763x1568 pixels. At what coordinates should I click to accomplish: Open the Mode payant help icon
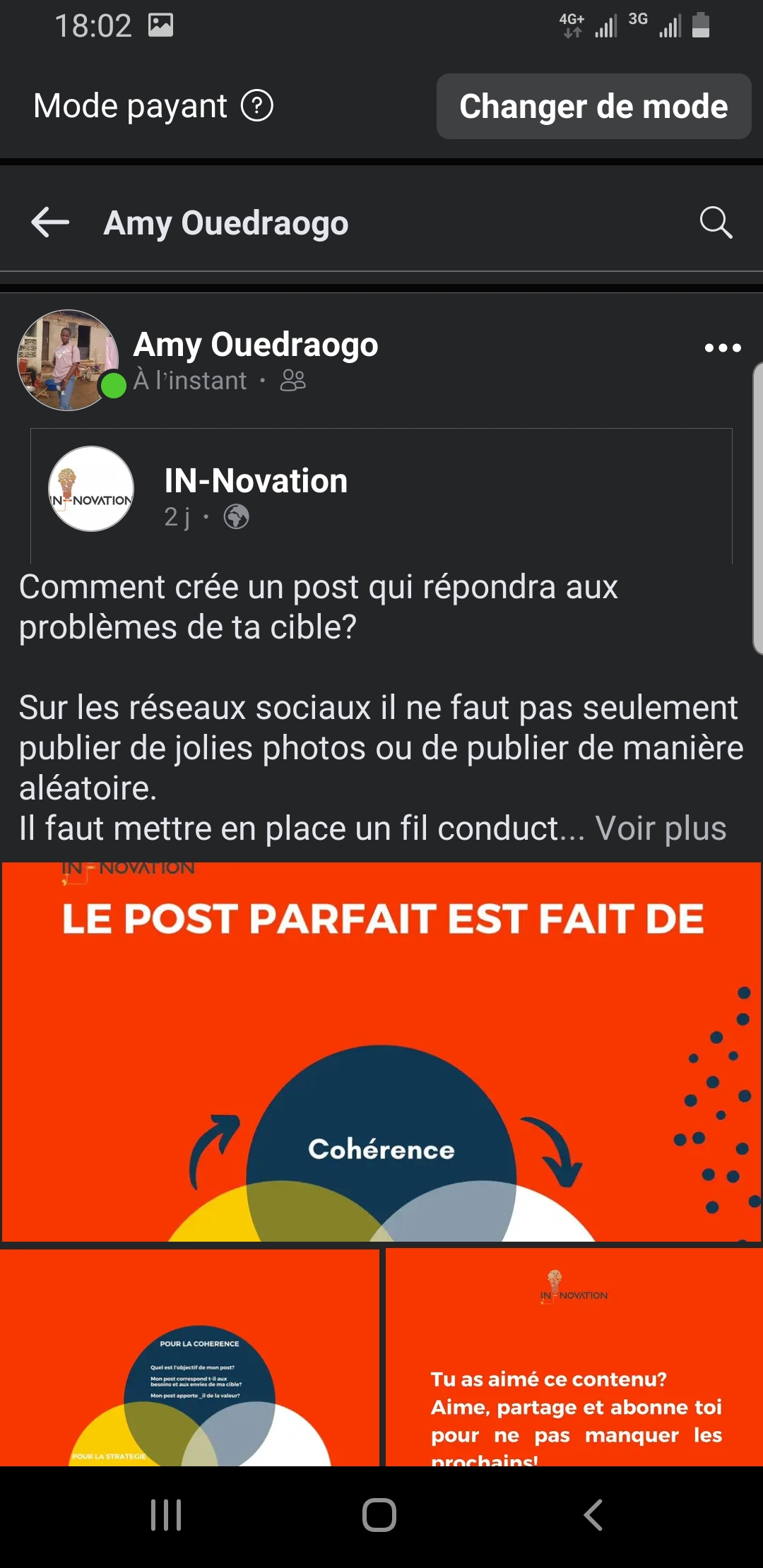coord(257,107)
